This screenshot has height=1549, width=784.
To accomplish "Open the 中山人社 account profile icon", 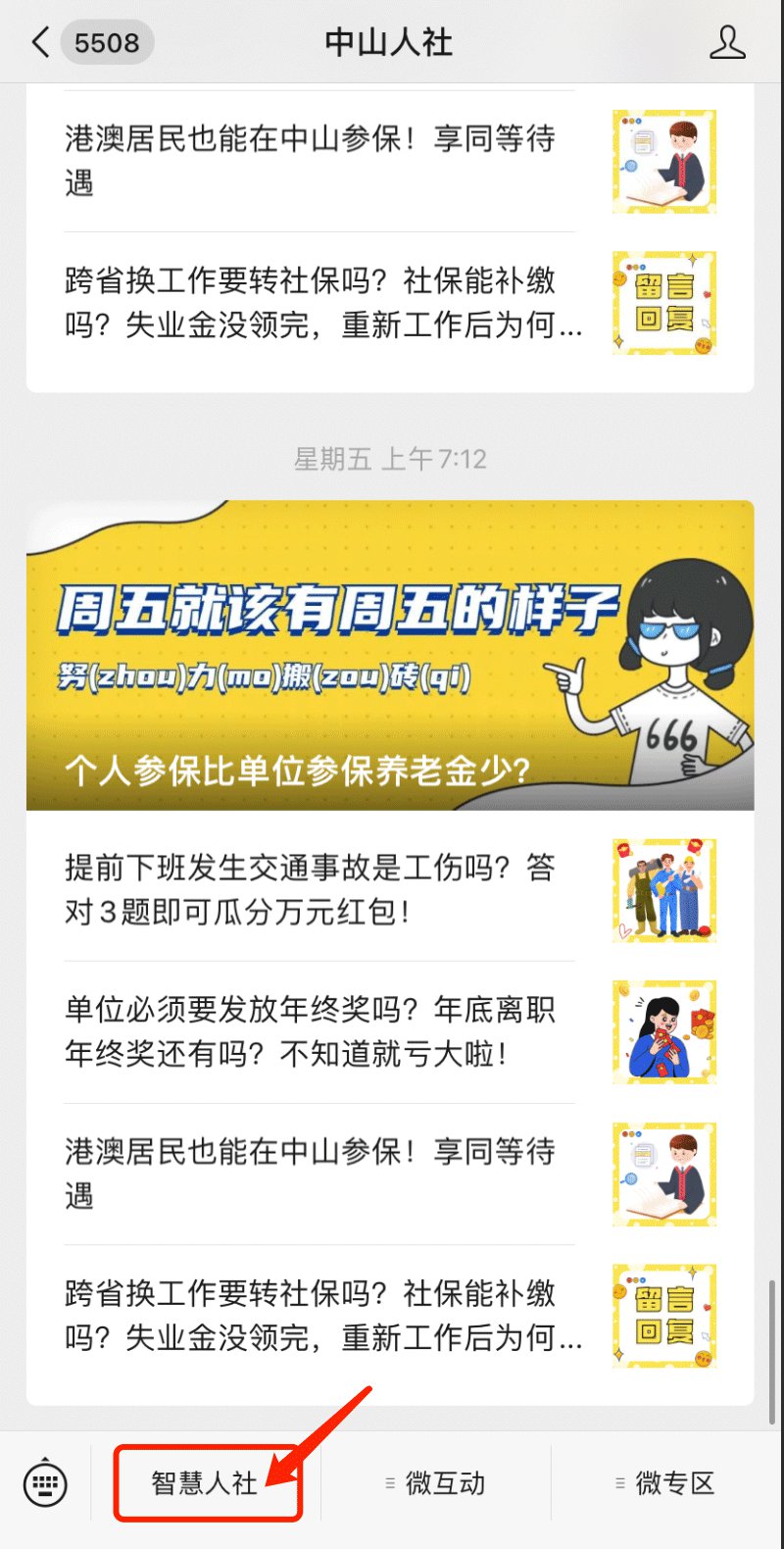I will [727, 43].
